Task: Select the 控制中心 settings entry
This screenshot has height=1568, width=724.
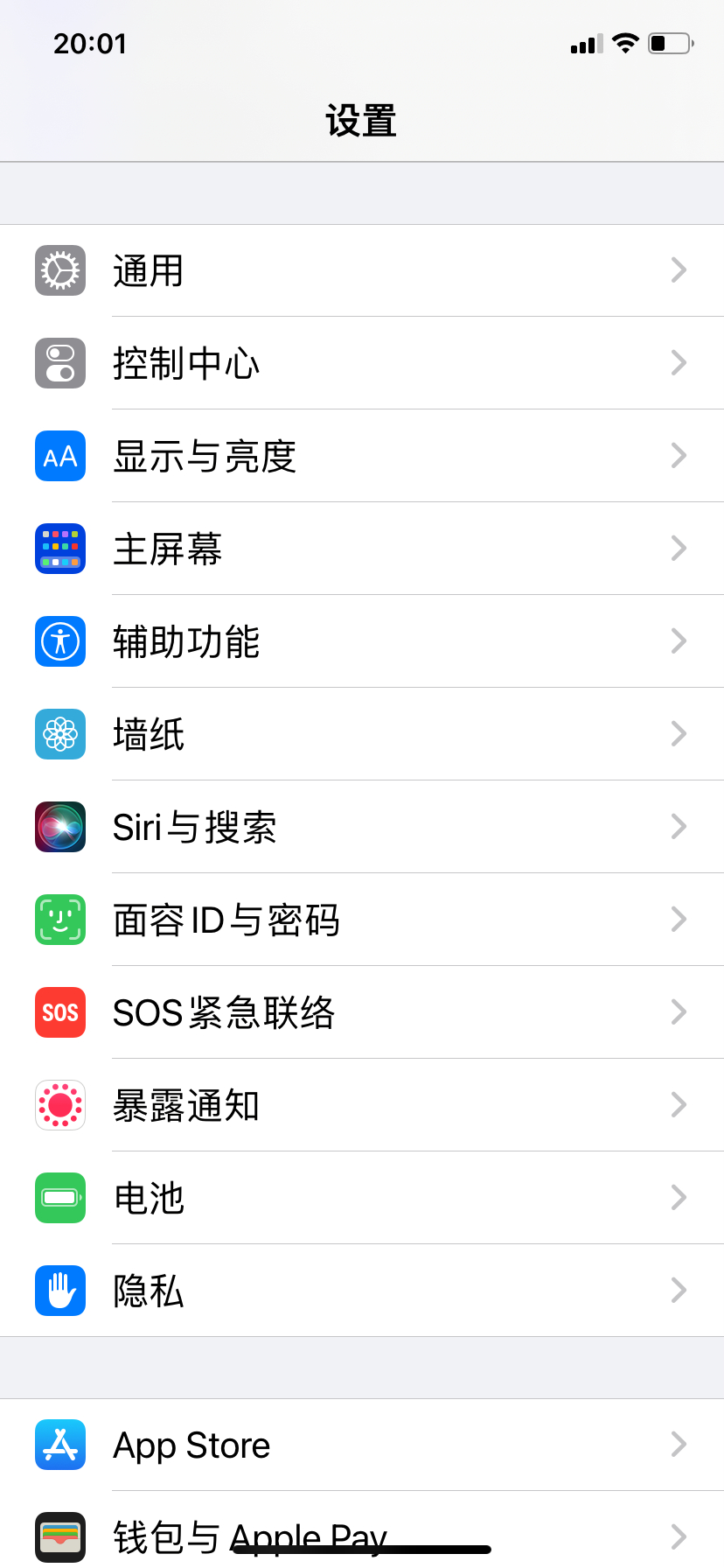Action: coord(362,363)
